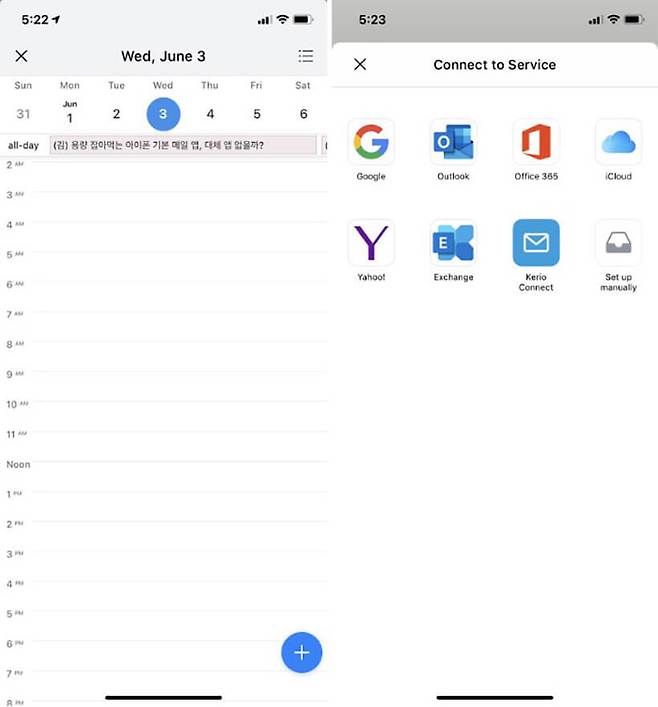
Task: Select Thursday 4 in the week strip
Action: coord(210,114)
